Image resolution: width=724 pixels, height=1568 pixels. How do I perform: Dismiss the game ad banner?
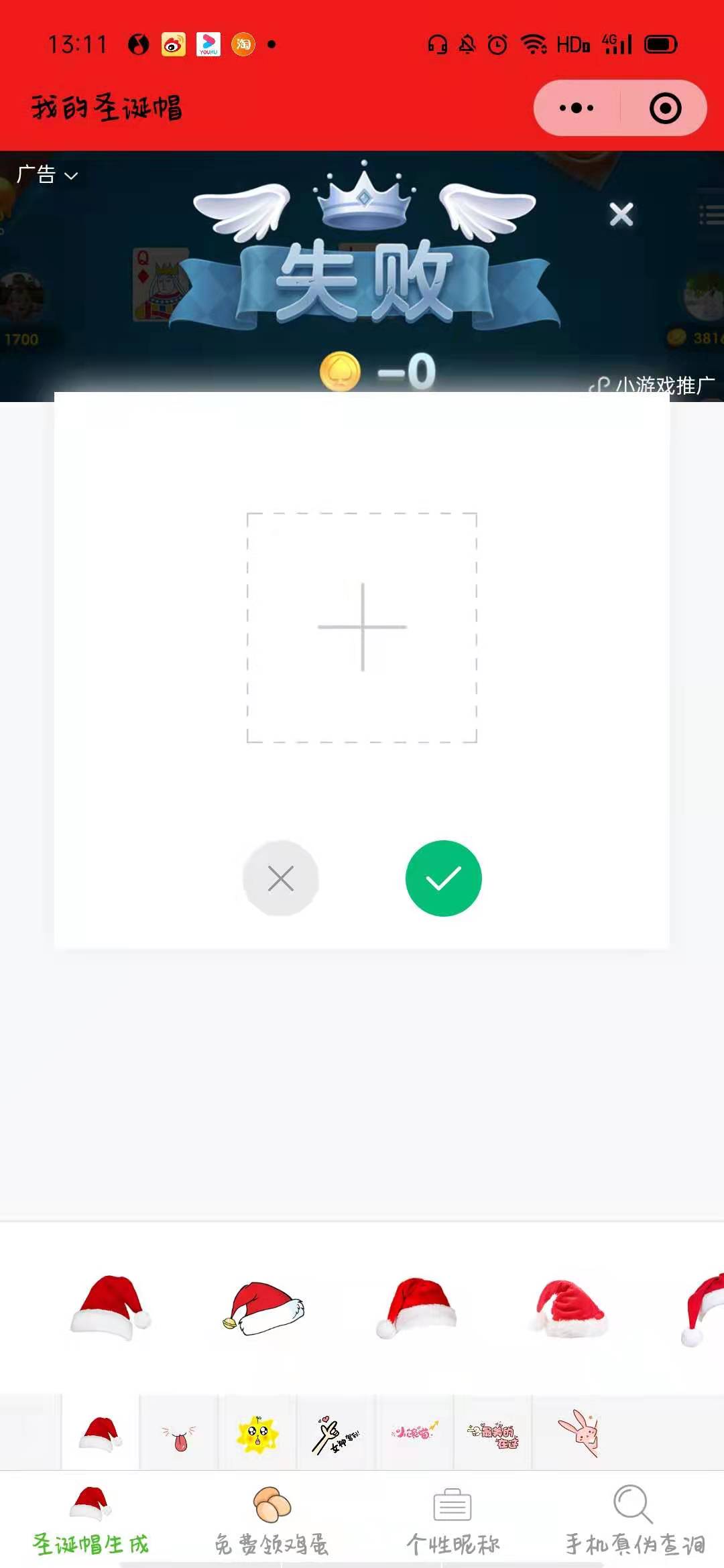621,214
